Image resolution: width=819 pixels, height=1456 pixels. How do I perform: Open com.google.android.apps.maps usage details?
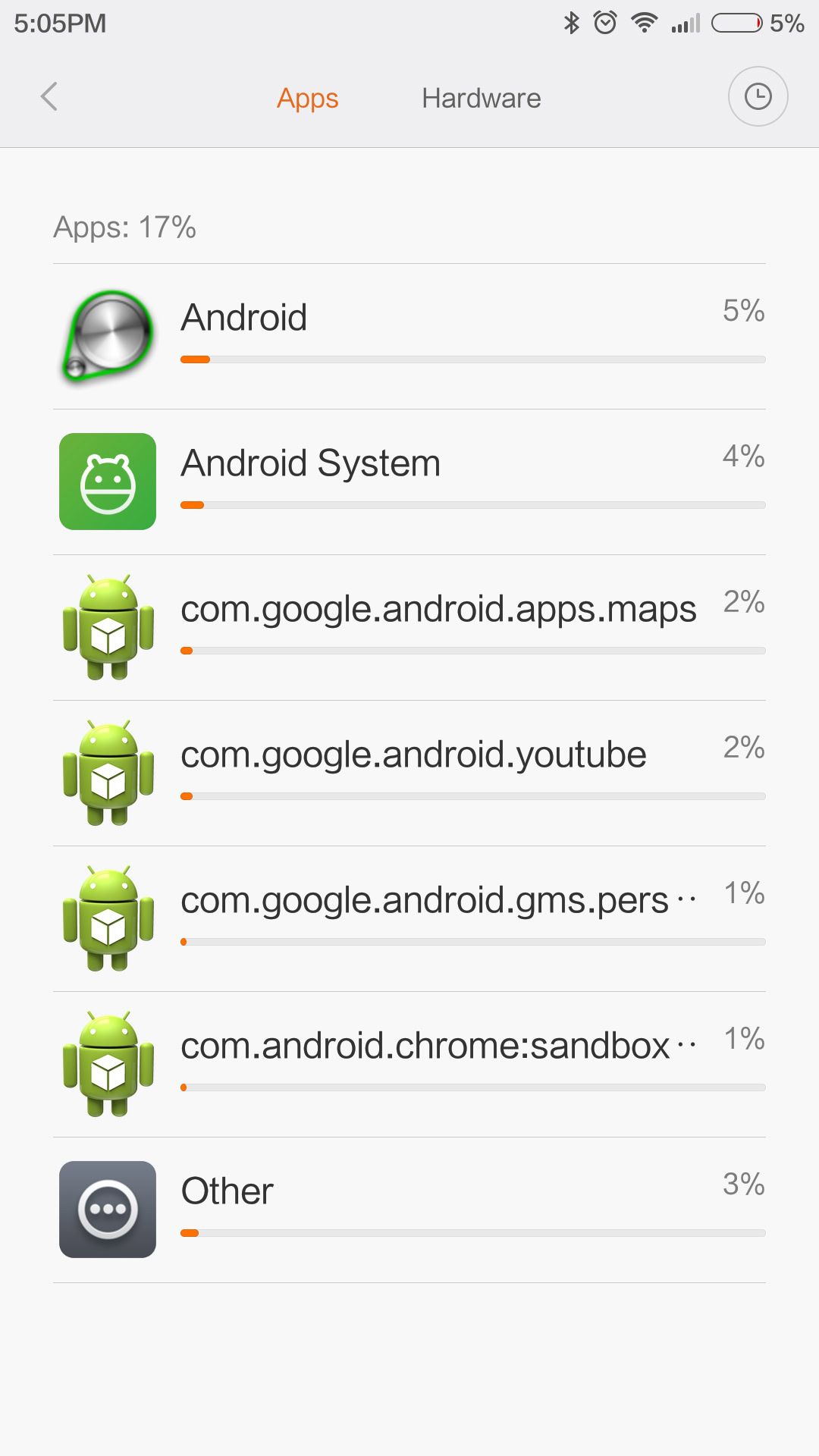tap(409, 628)
